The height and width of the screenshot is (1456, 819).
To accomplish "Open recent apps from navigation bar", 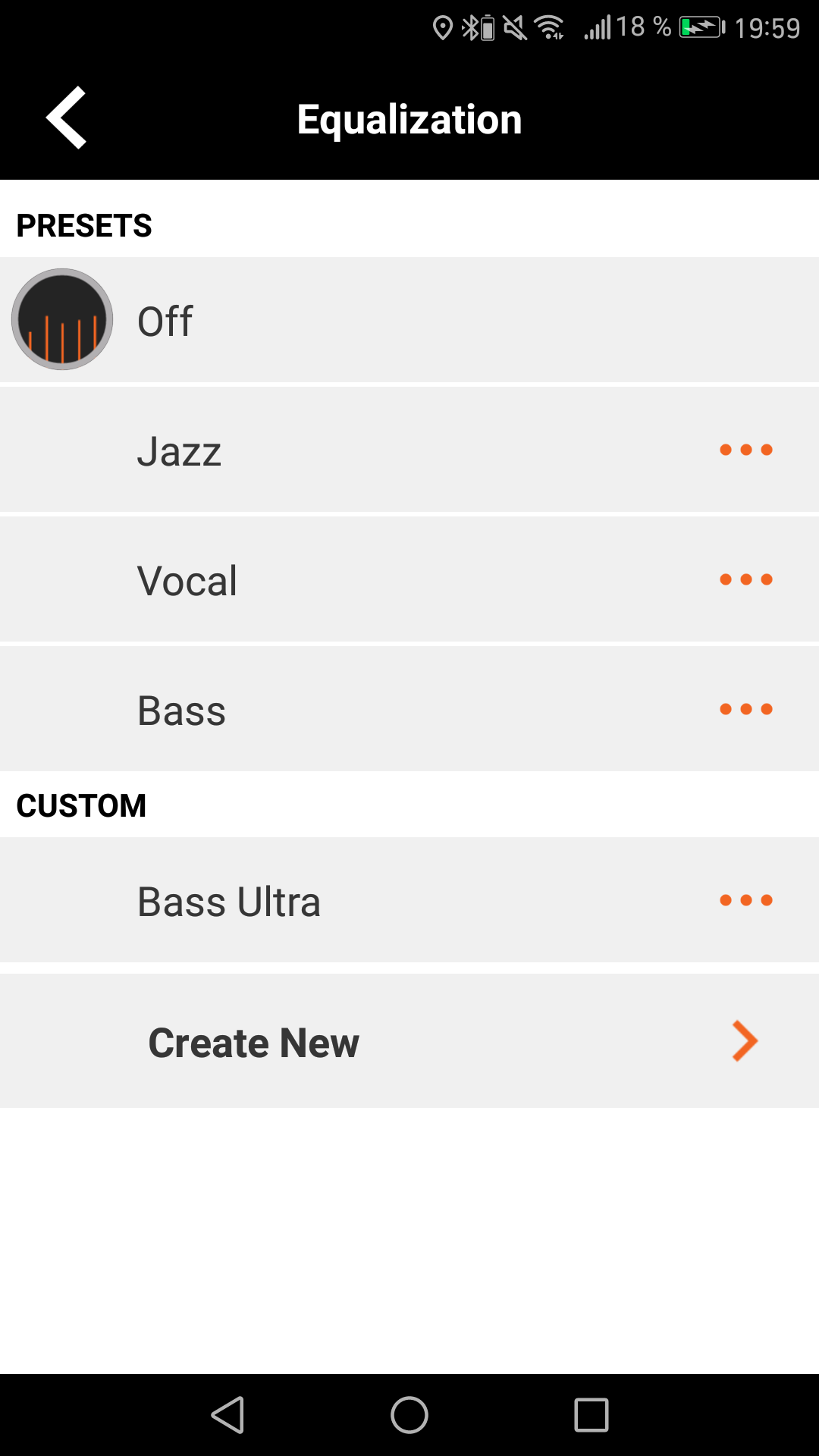I will (591, 1415).
